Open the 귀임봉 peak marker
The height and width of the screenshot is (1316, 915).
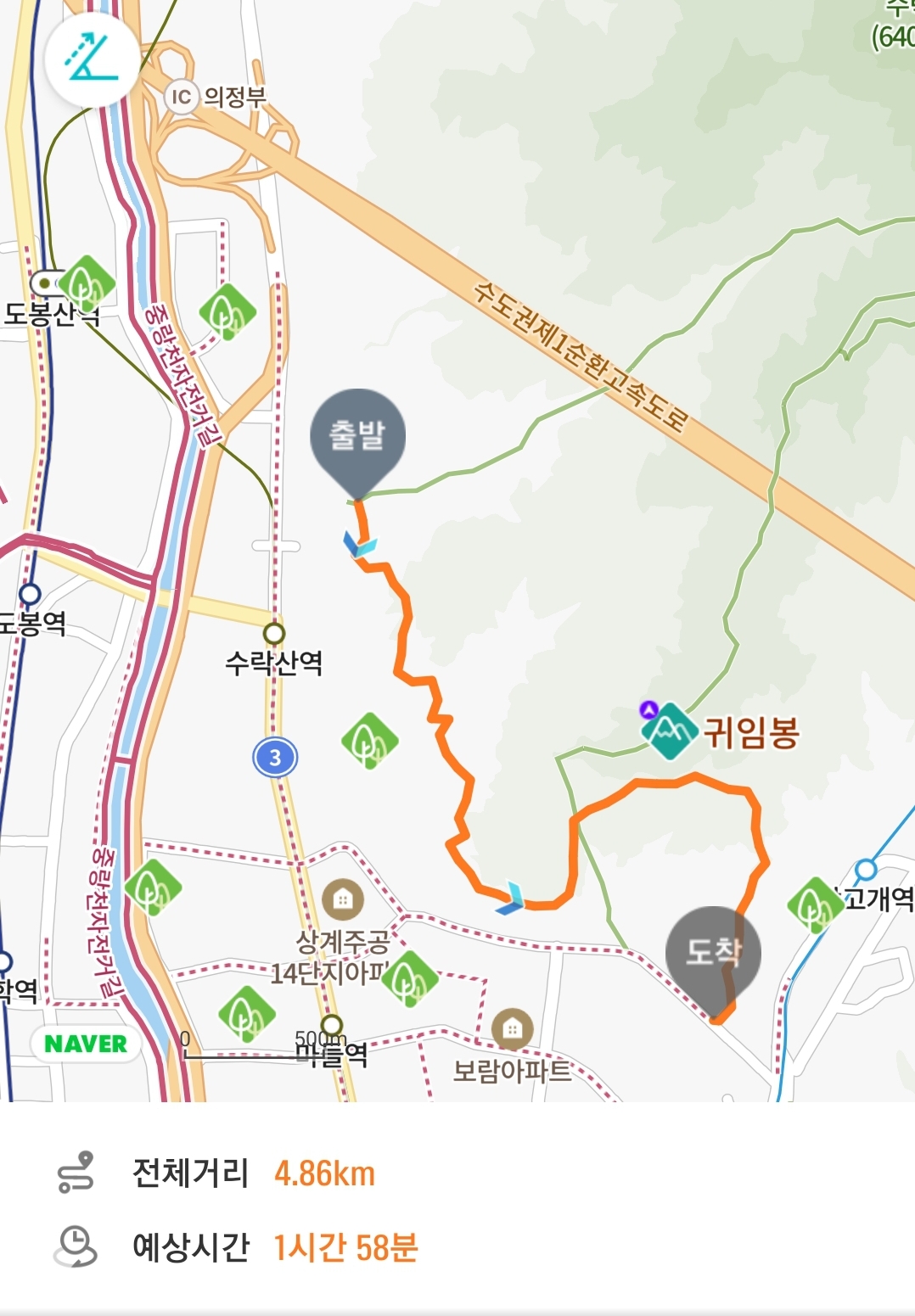pos(671,731)
